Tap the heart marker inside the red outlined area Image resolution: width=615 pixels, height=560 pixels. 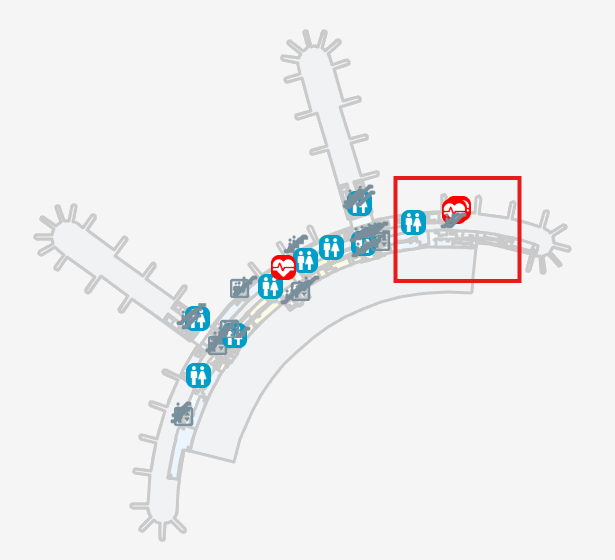pyautogui.click(x=457, y=209)
